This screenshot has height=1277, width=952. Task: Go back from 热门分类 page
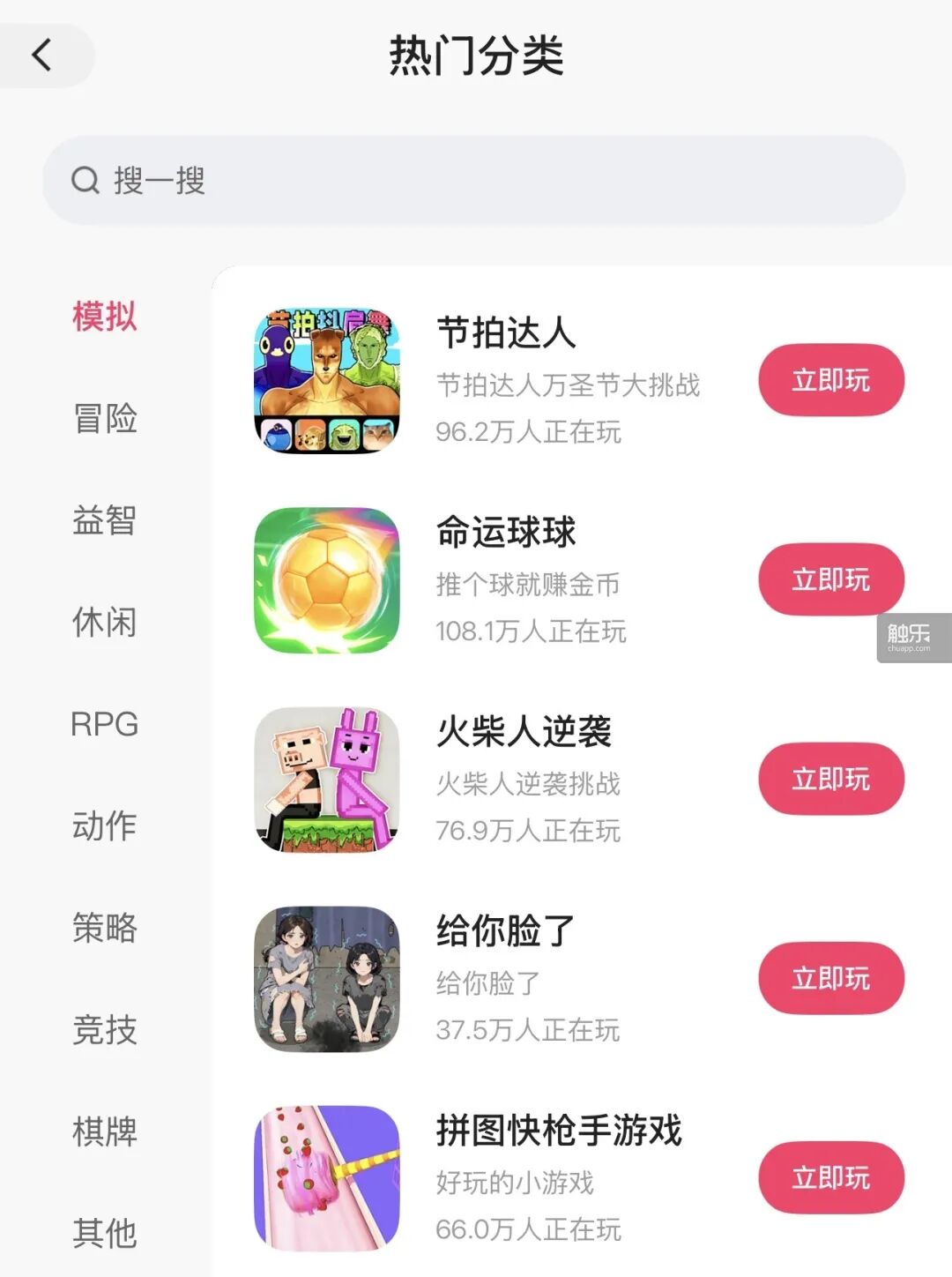[x=42, y=56]
